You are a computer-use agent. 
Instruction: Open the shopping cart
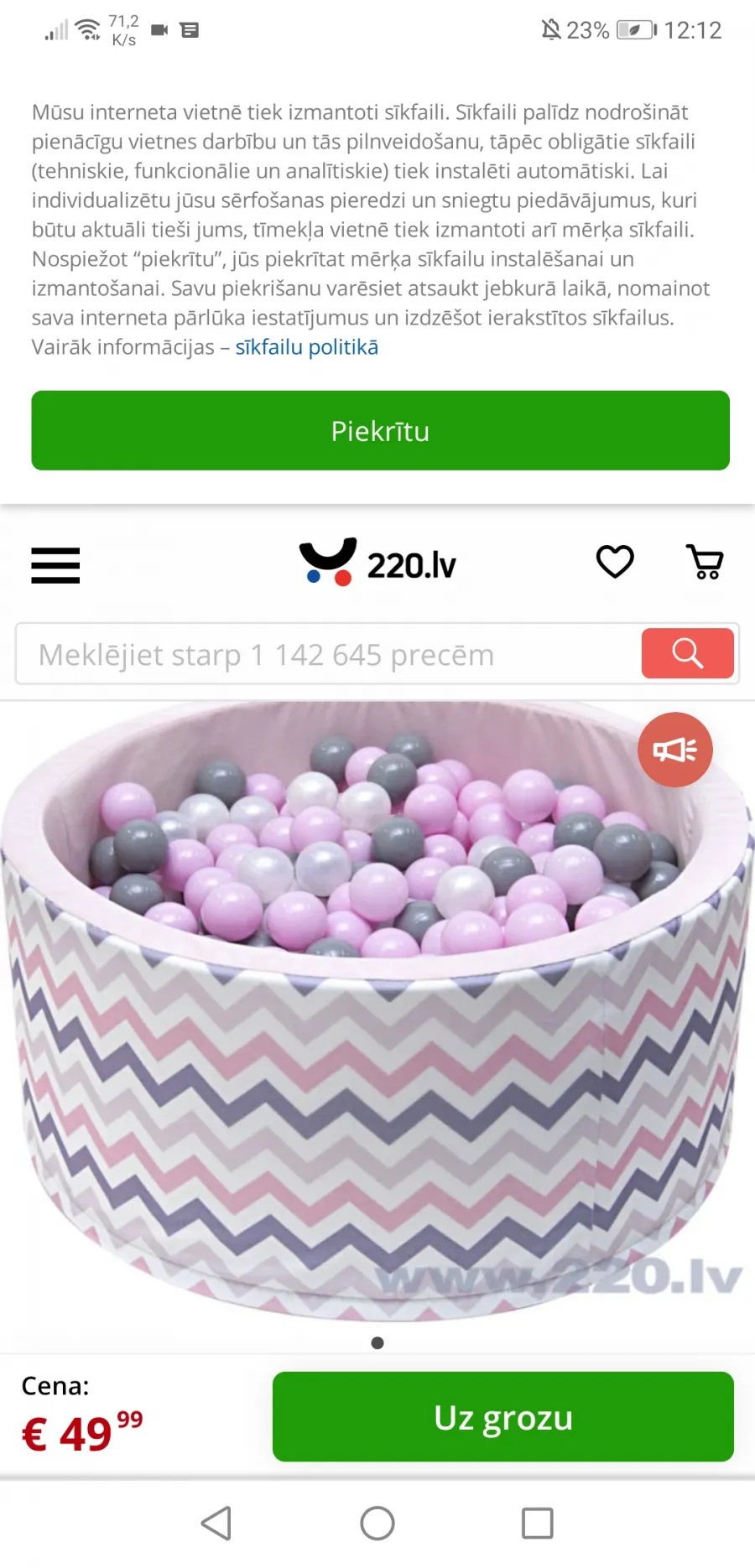coord(706,562)
